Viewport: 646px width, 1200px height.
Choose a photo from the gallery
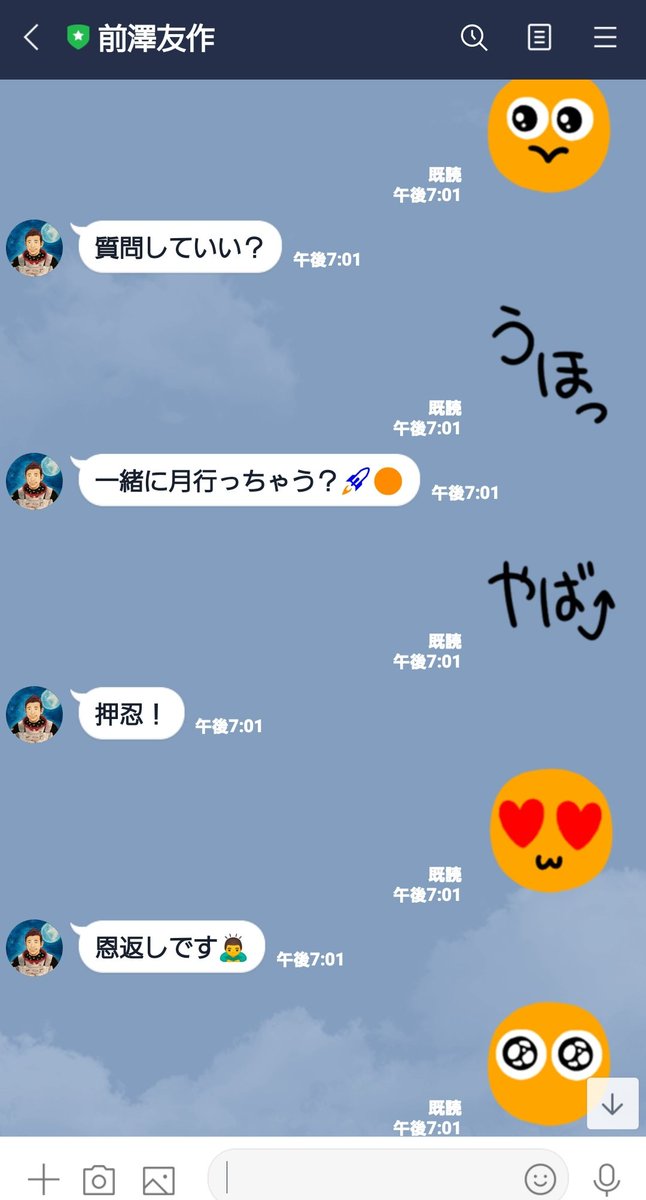click(159, 1179)
